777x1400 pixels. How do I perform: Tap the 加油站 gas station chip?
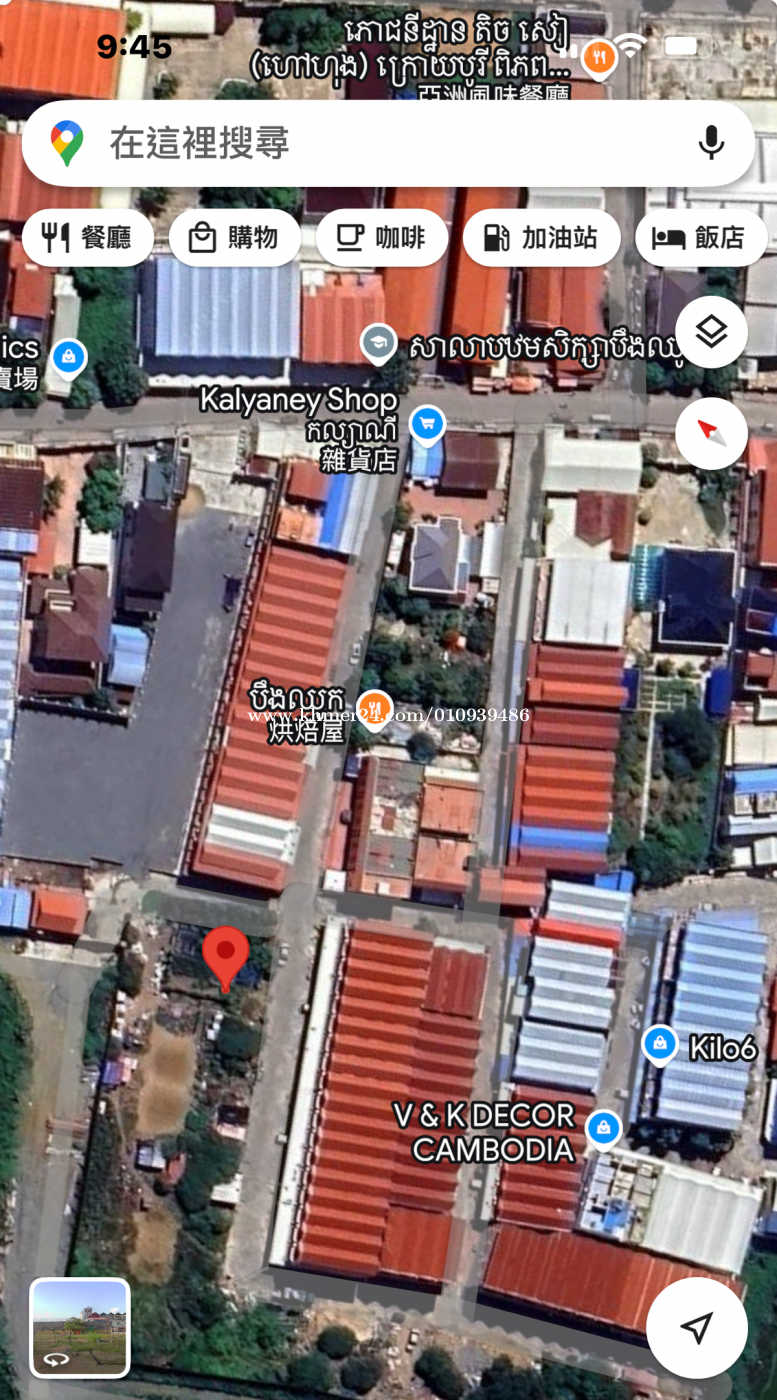(x=541, y=238)
